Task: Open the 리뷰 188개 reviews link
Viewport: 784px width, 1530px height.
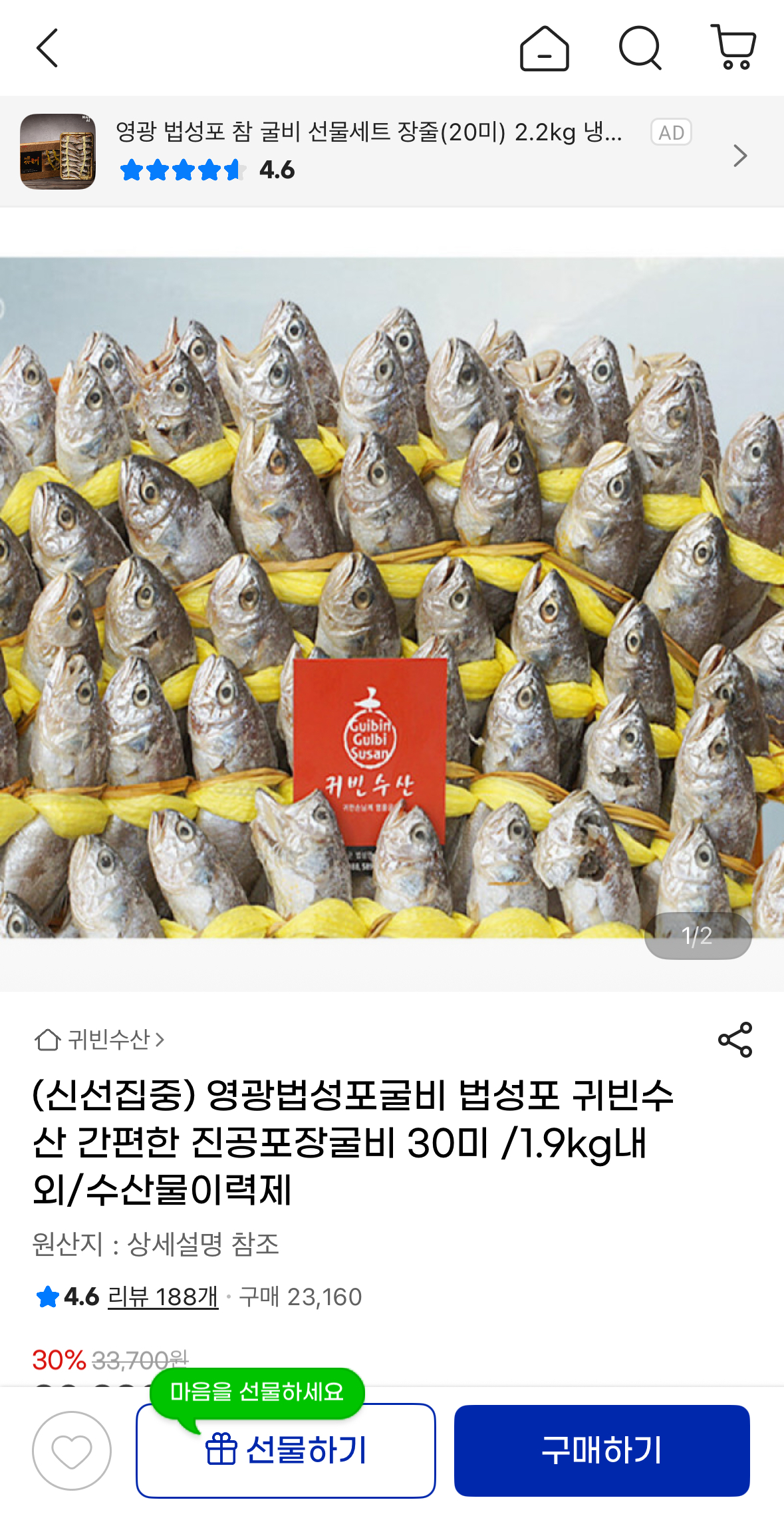Action: 163,1297
